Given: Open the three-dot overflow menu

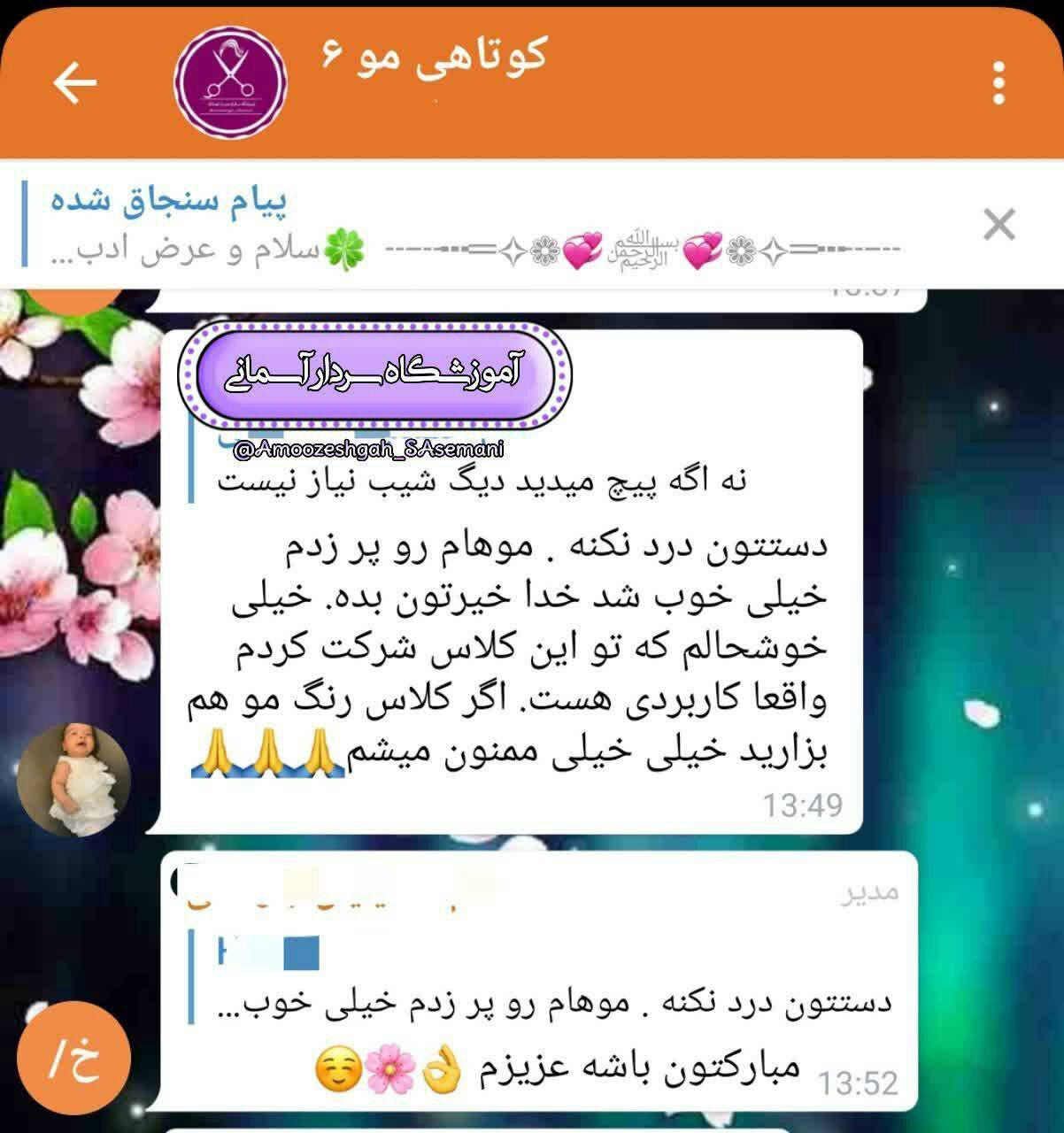Looking at the screenshot, I should [999, 83].
